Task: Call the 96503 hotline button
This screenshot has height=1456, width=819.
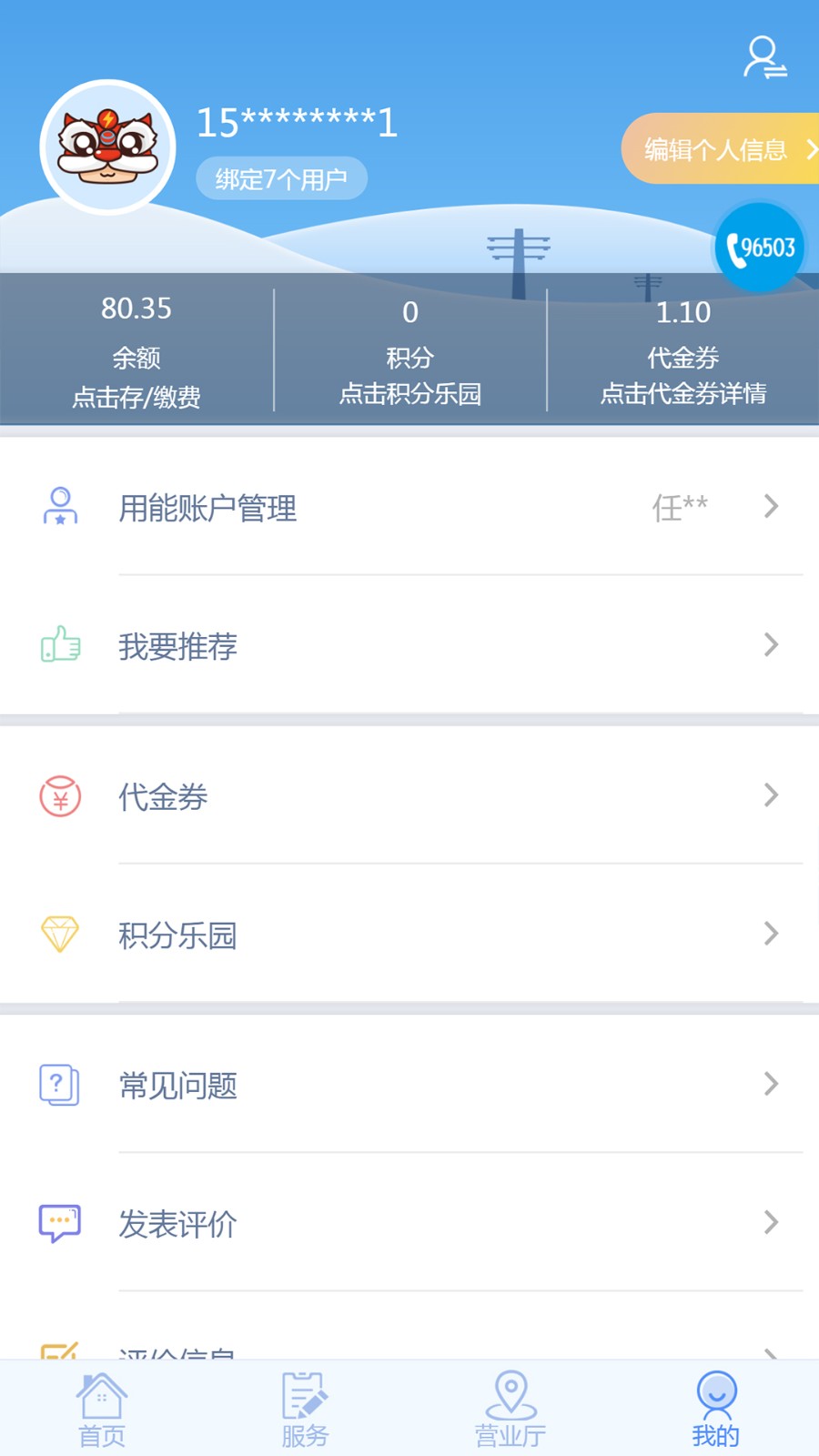Action: click(x=760, y=248)
